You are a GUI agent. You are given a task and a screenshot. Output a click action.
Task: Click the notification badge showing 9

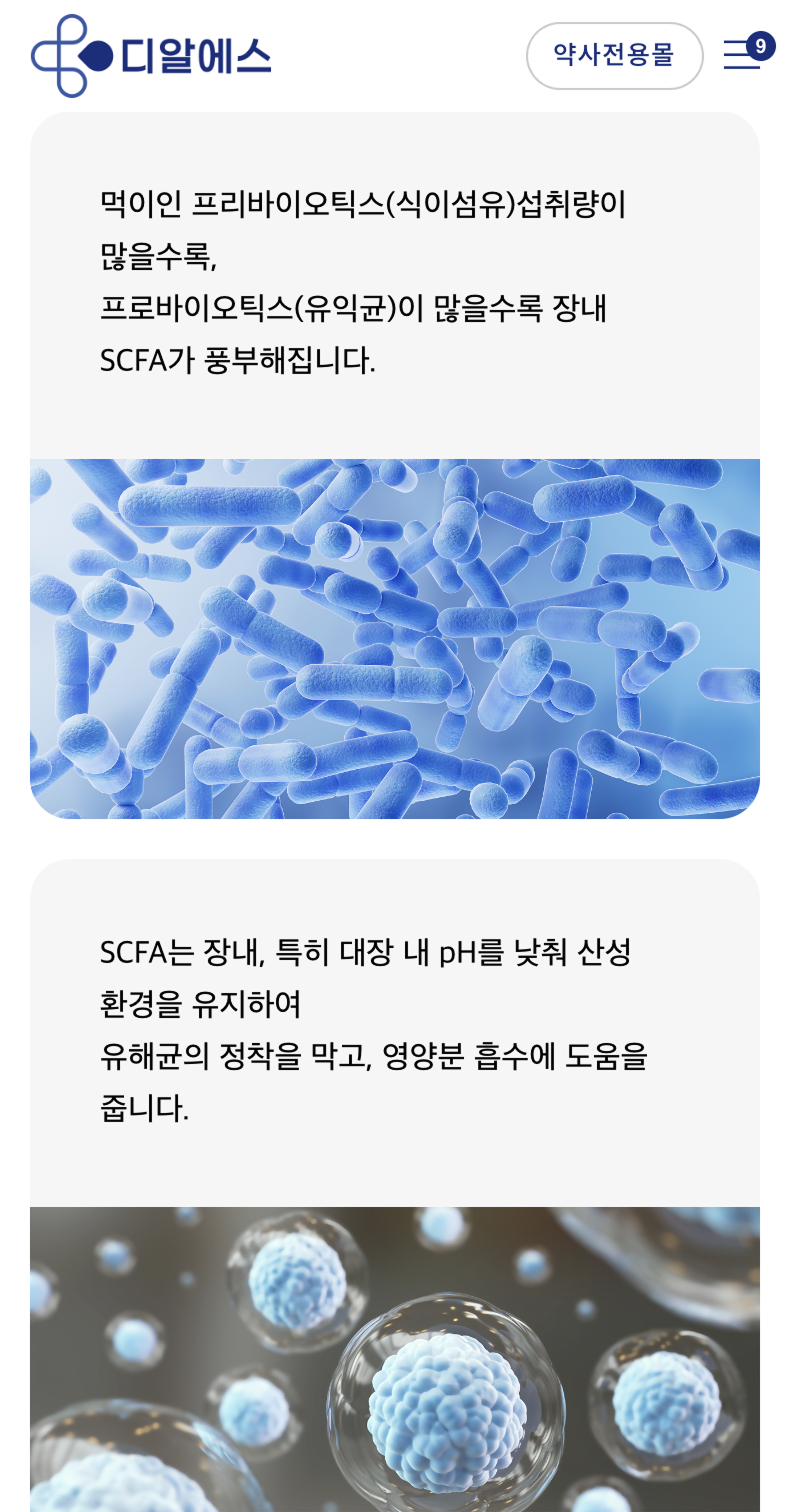click(x=762, y=44)
